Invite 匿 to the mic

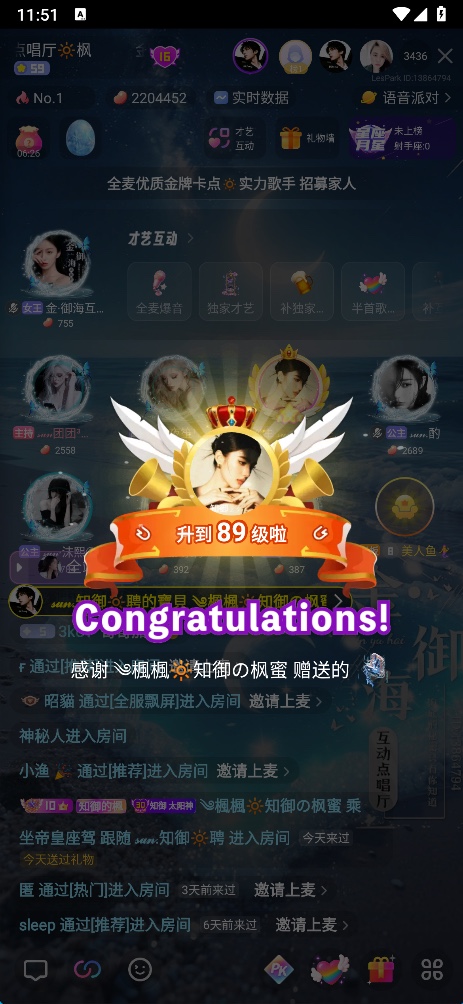pyautogui.click(x=291, y=889)
